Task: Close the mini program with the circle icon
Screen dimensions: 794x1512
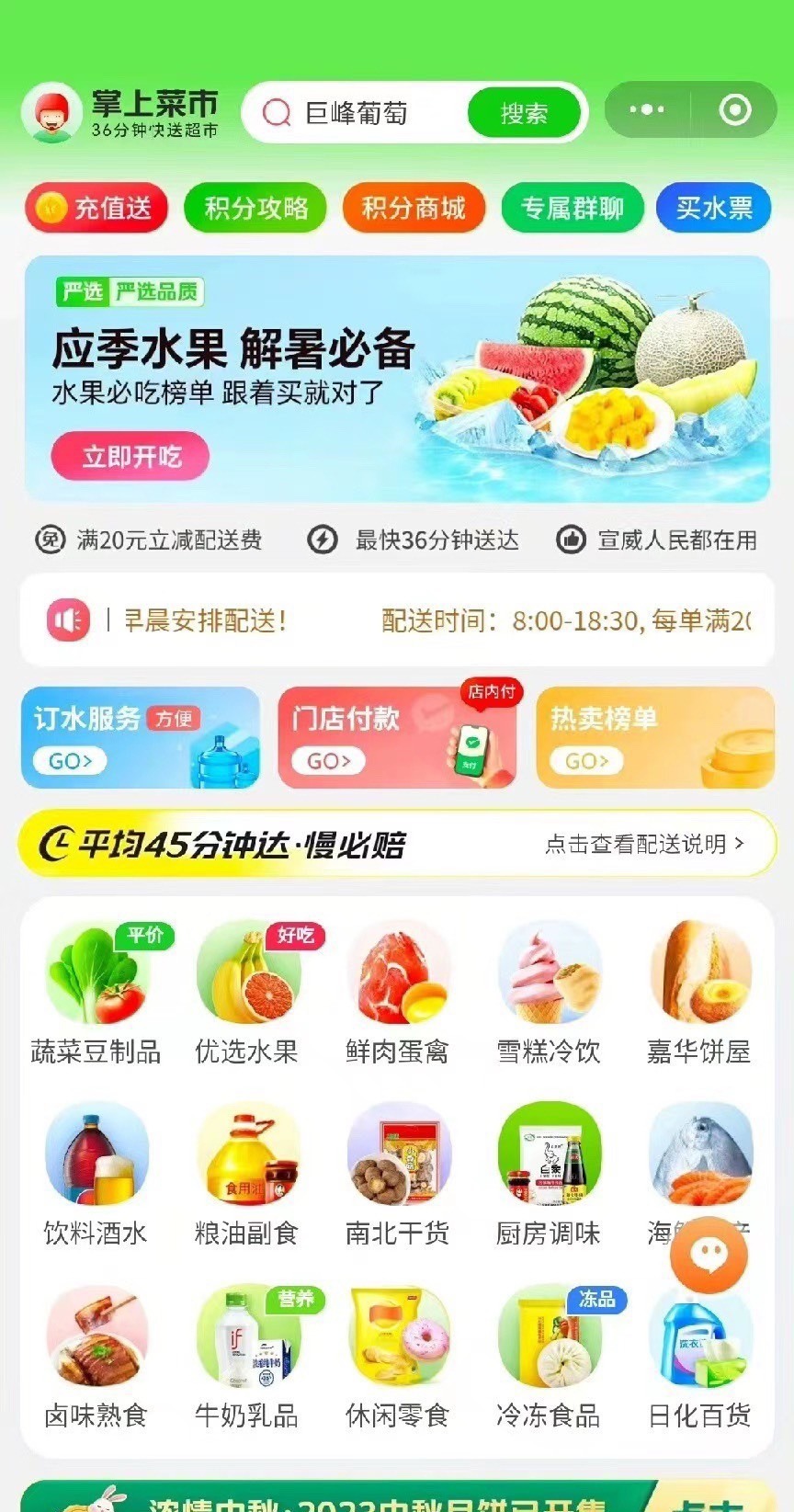Action: (734, 109)
